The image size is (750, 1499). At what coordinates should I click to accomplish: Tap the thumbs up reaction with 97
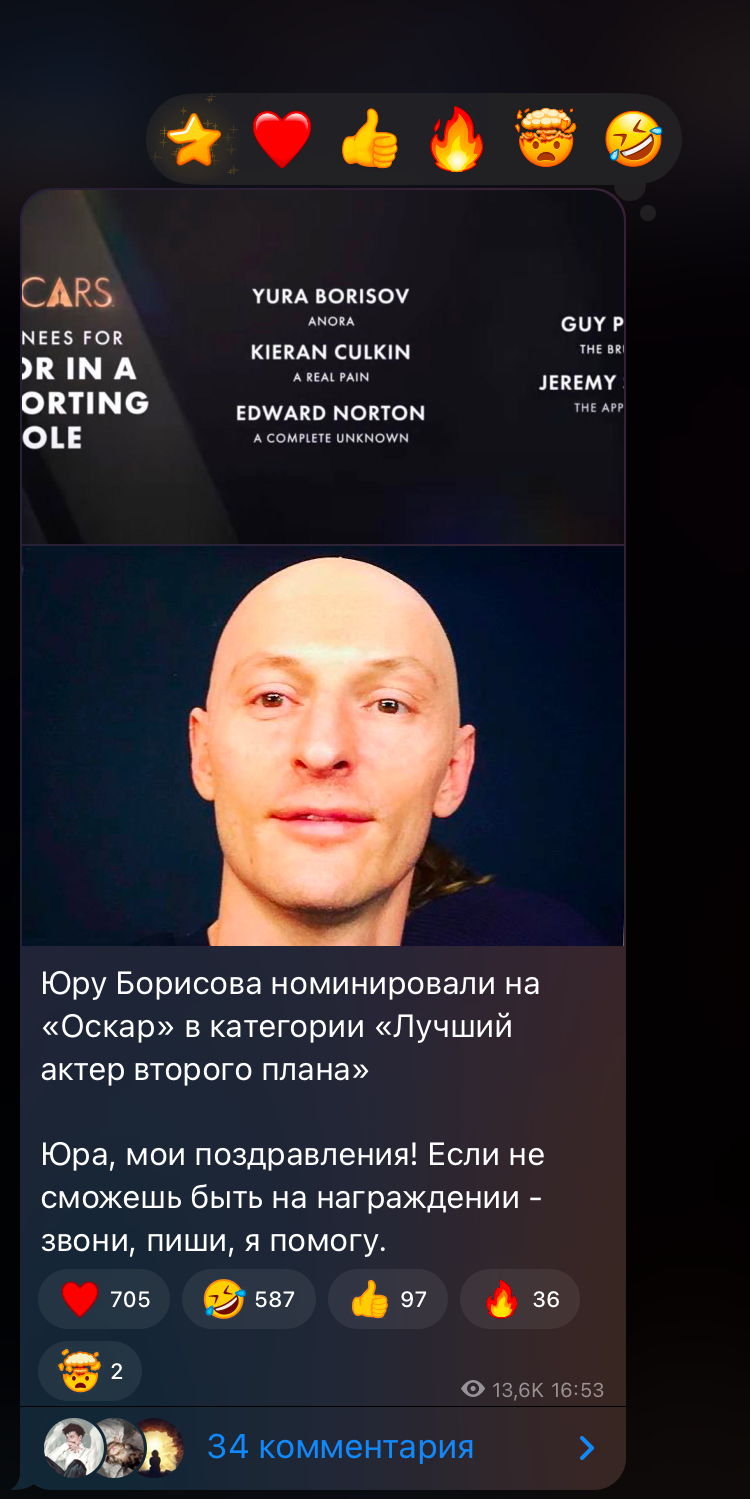tap(388, 1299)
